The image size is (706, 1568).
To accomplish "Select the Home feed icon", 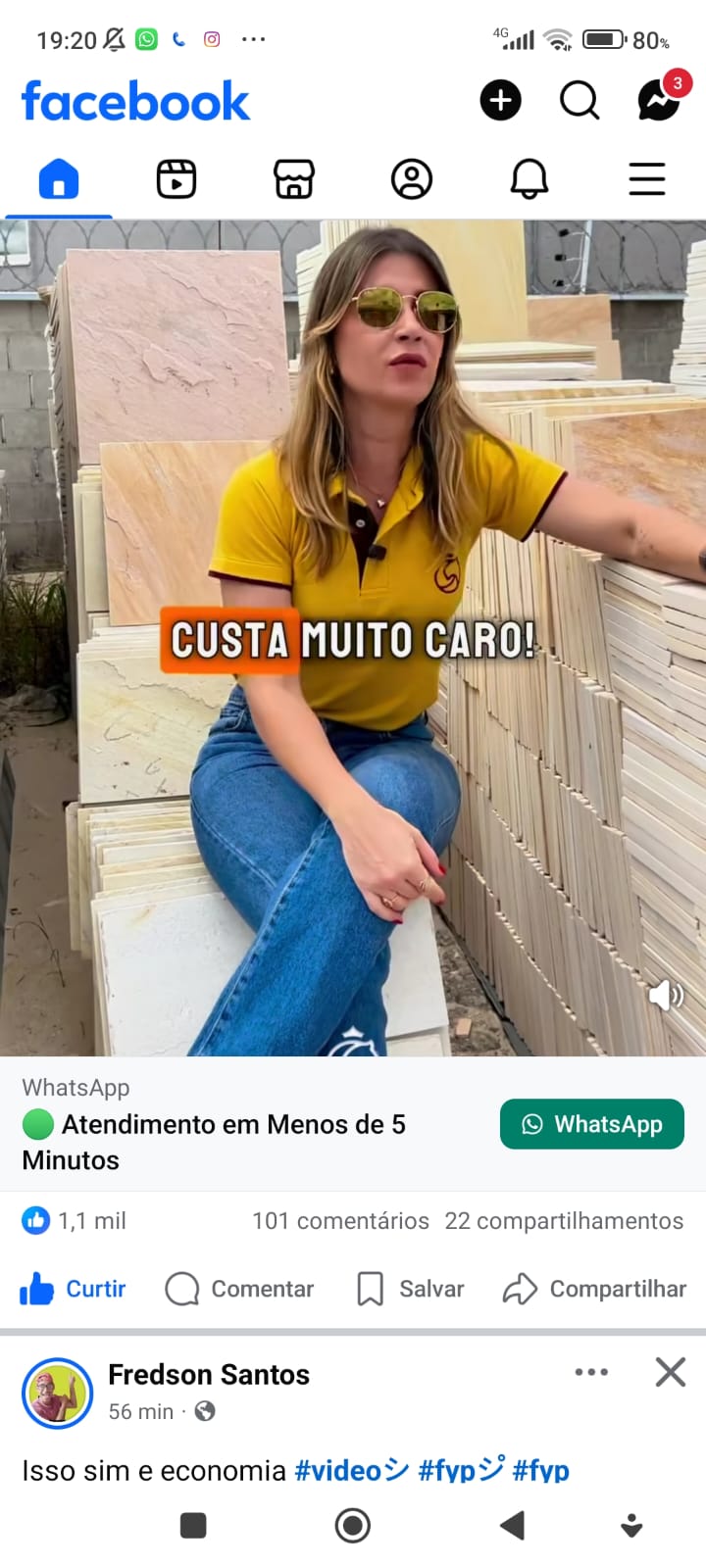I will (x=58, y=179).
